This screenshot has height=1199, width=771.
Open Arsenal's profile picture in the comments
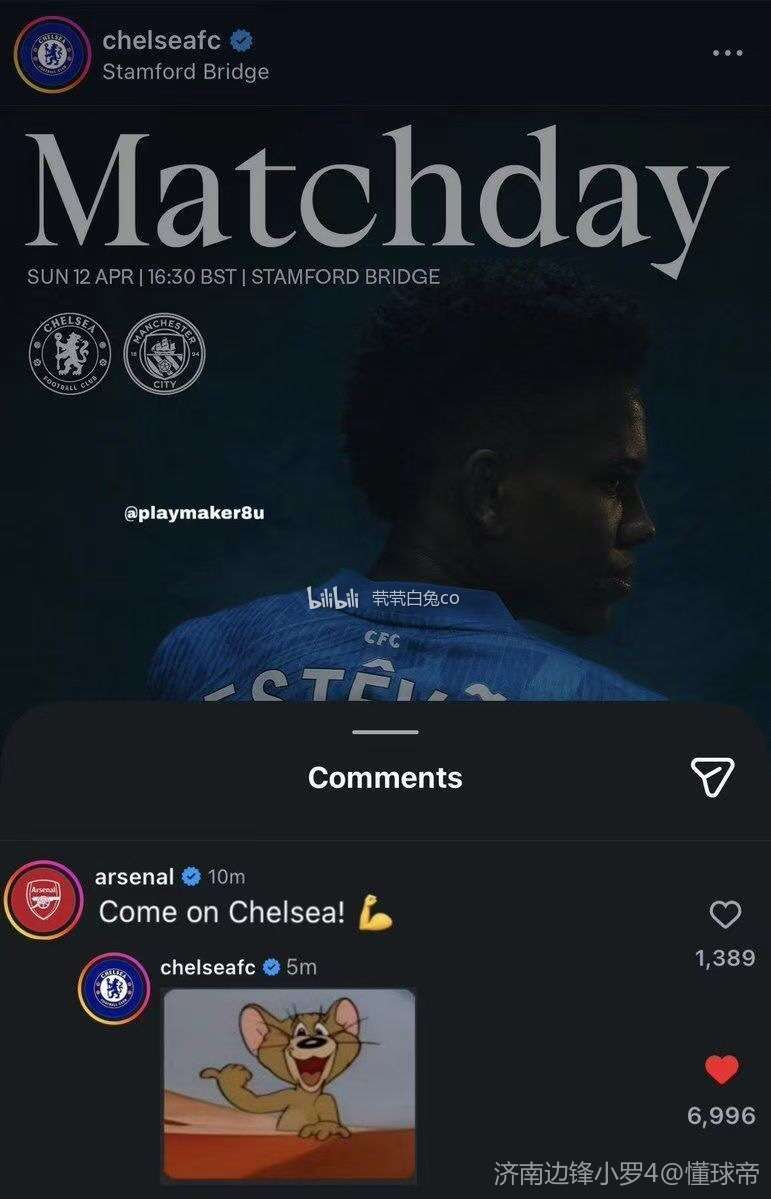click(x=43, y=895)
